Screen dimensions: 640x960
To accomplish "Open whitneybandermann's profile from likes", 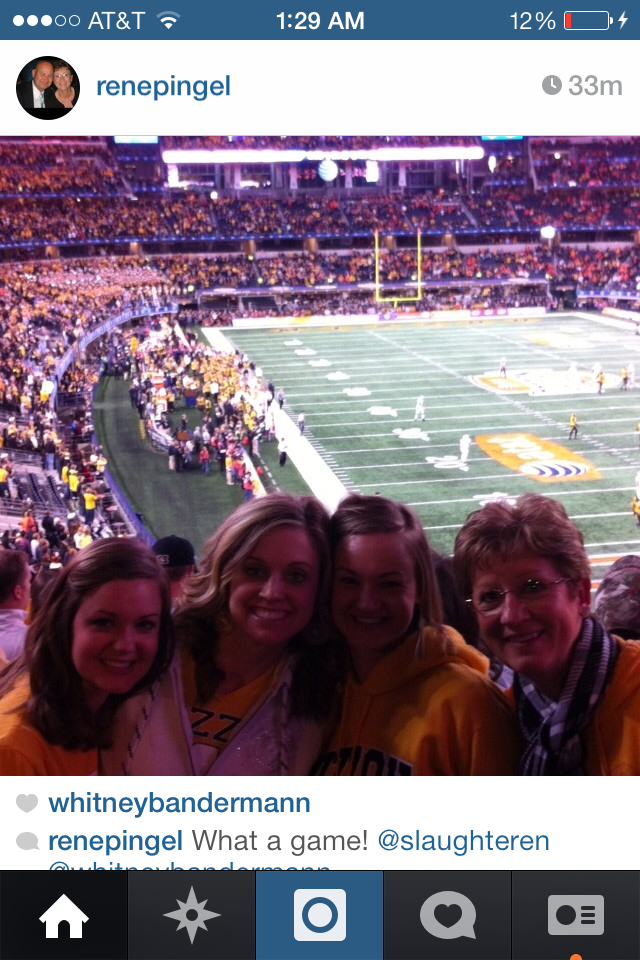I will pyautogui.click(x=179, y=803).
